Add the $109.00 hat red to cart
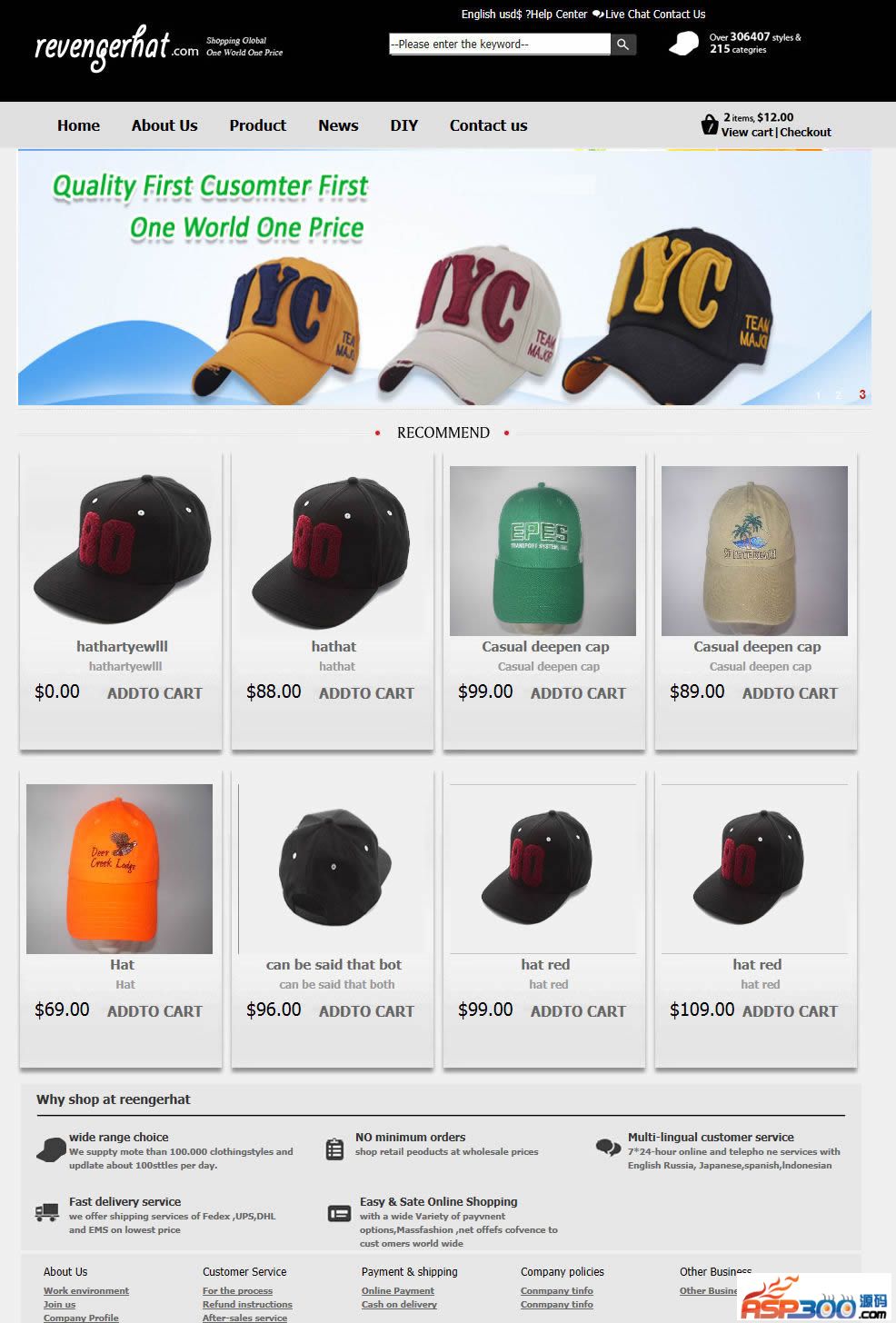Image resolution: width=896 pixels, height=1323 pixels. click(x=790, y=1011)
